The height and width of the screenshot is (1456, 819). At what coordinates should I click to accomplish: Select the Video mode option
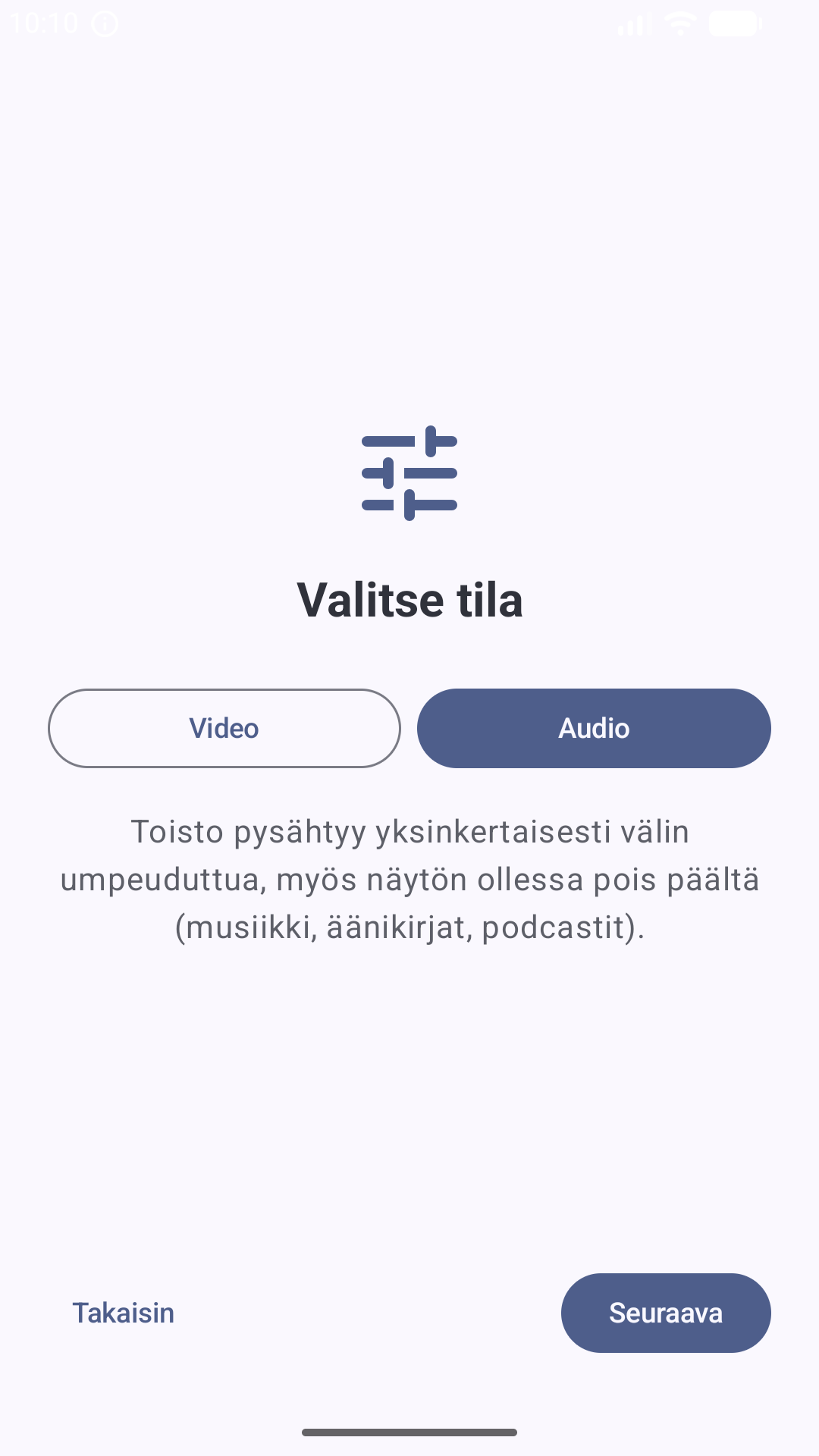224,728
